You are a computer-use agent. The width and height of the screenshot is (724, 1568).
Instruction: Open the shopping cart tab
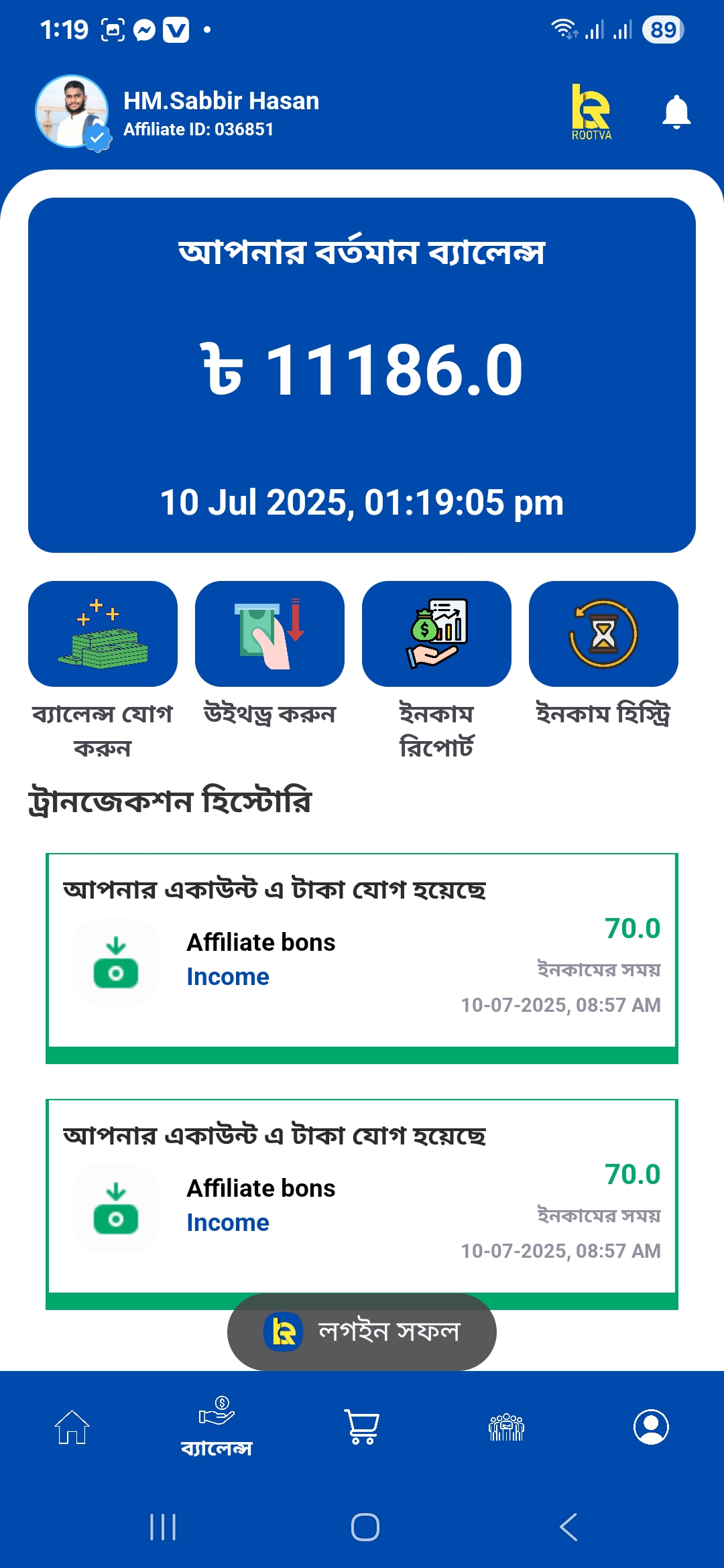coord(362,1427)
